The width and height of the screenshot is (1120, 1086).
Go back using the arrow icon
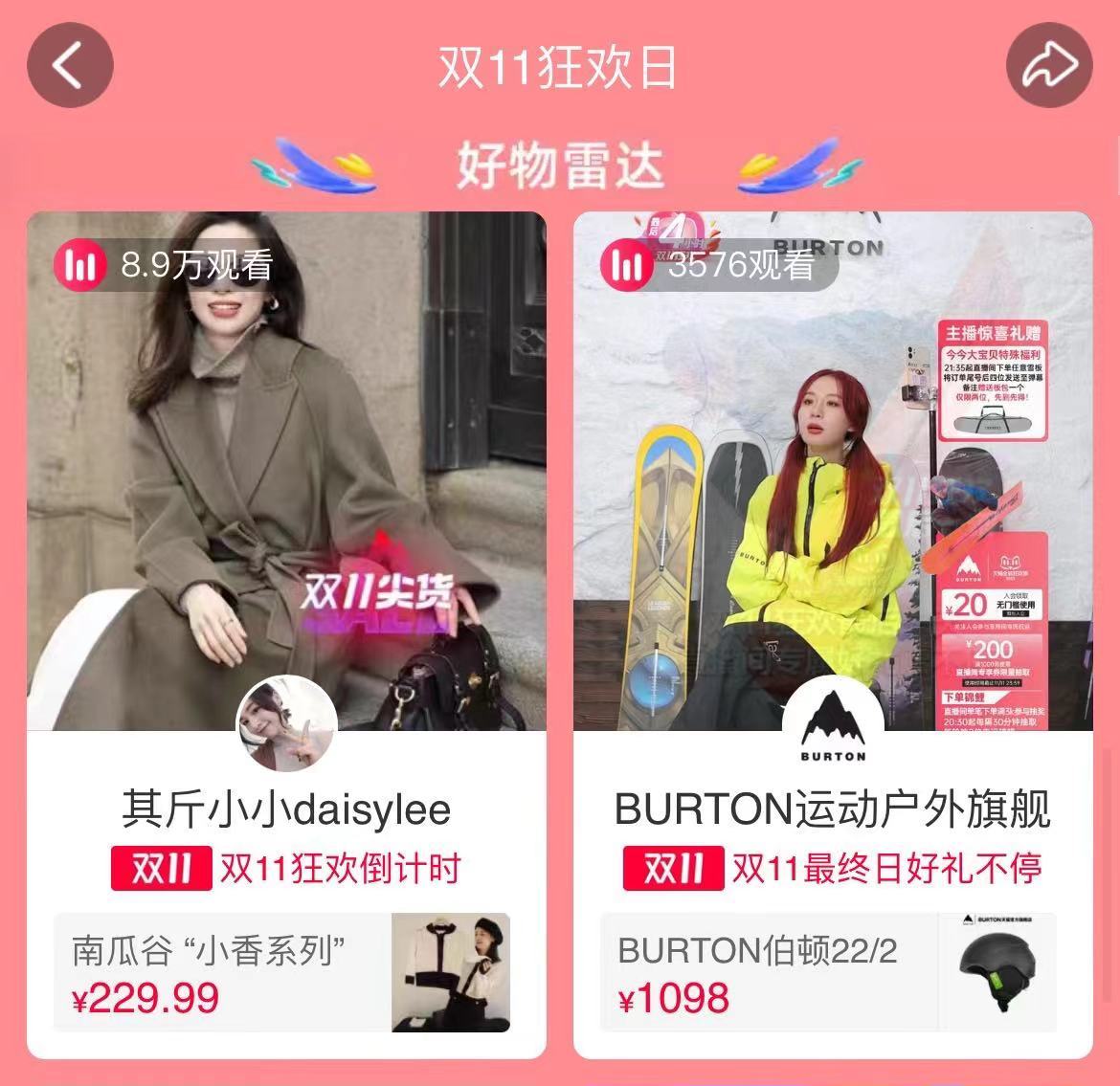pyautogui.click(x=70, y=65)
